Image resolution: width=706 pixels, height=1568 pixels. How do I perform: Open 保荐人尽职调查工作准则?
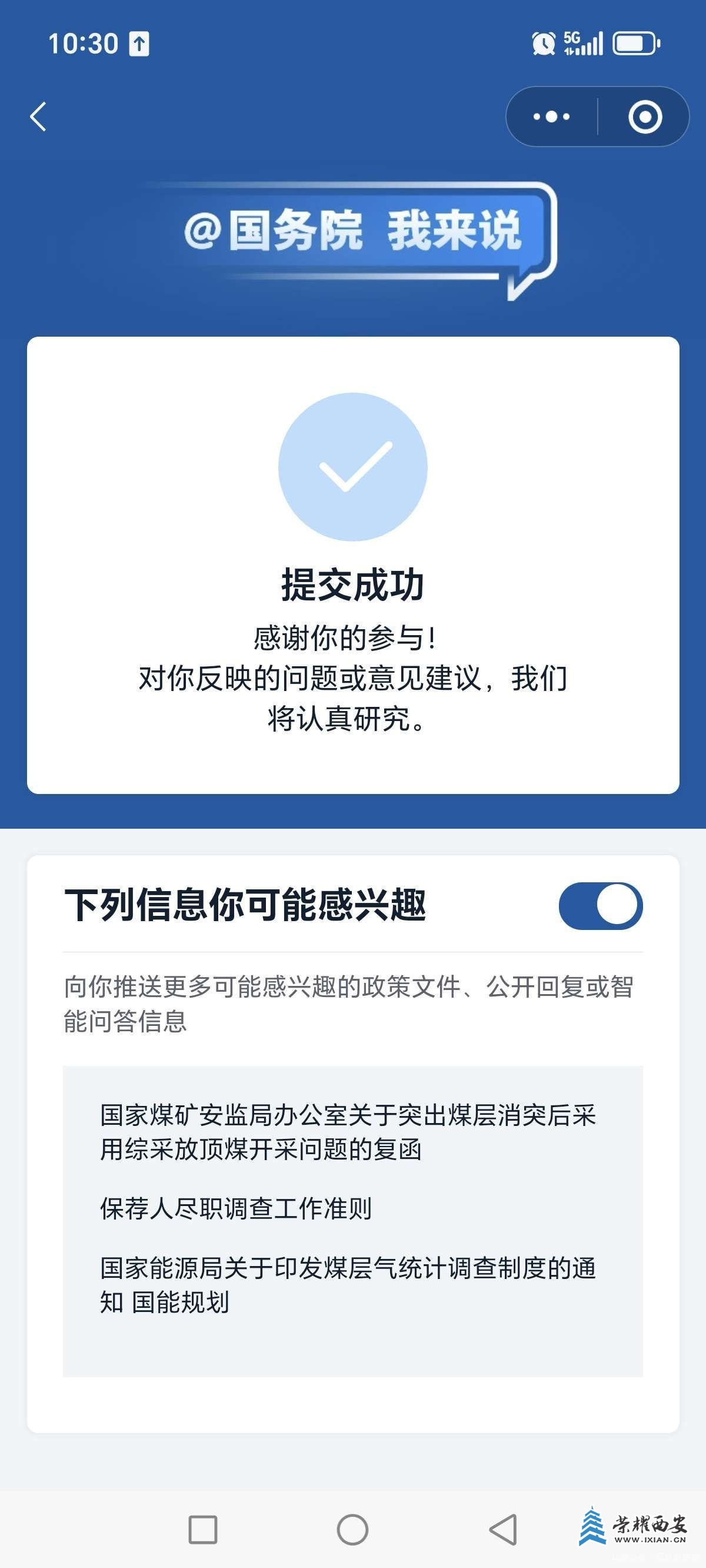pos(236,1208)
